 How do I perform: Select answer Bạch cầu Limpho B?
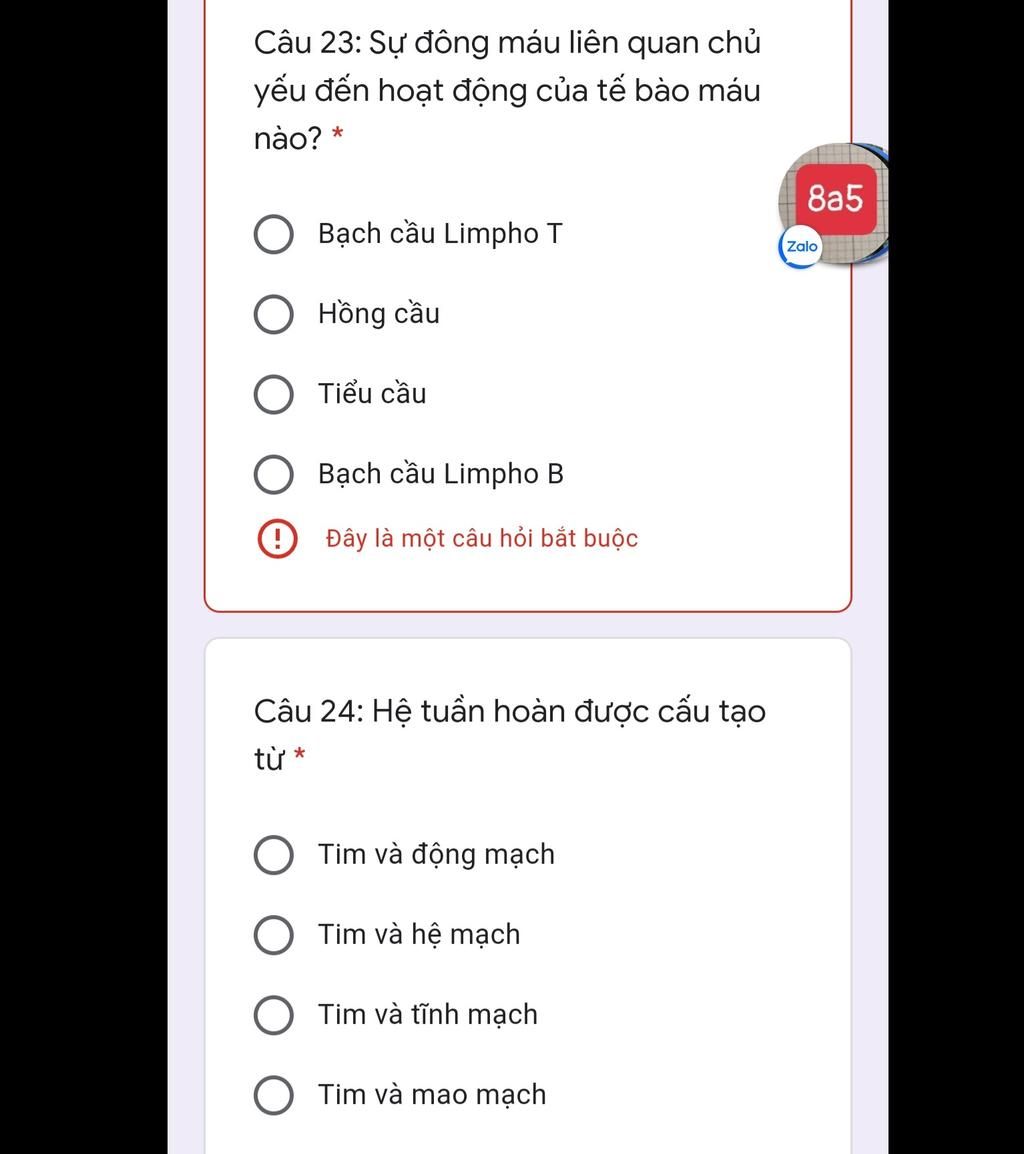pyautogui.click(x=274, y=475)
